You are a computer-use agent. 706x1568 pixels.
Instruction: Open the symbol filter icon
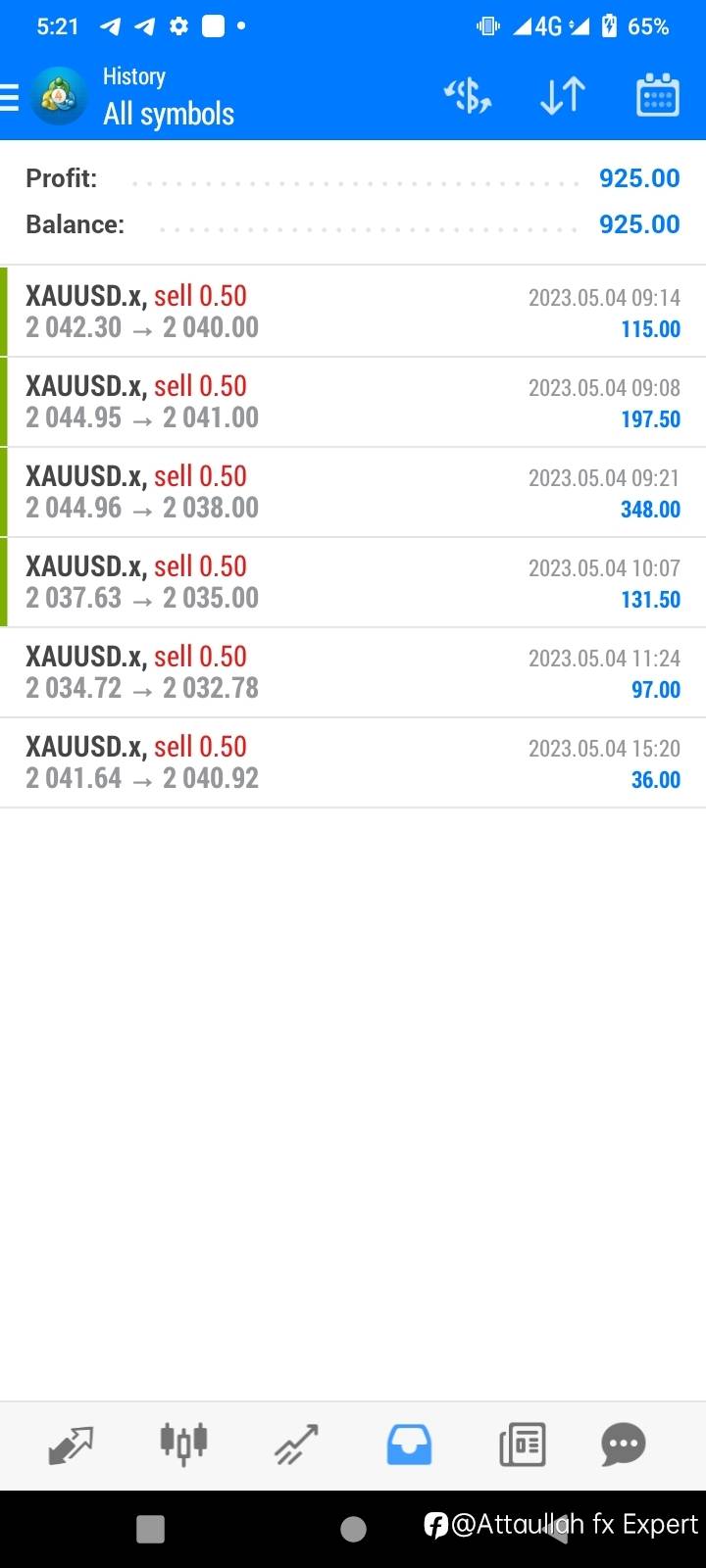coord(468,96)
